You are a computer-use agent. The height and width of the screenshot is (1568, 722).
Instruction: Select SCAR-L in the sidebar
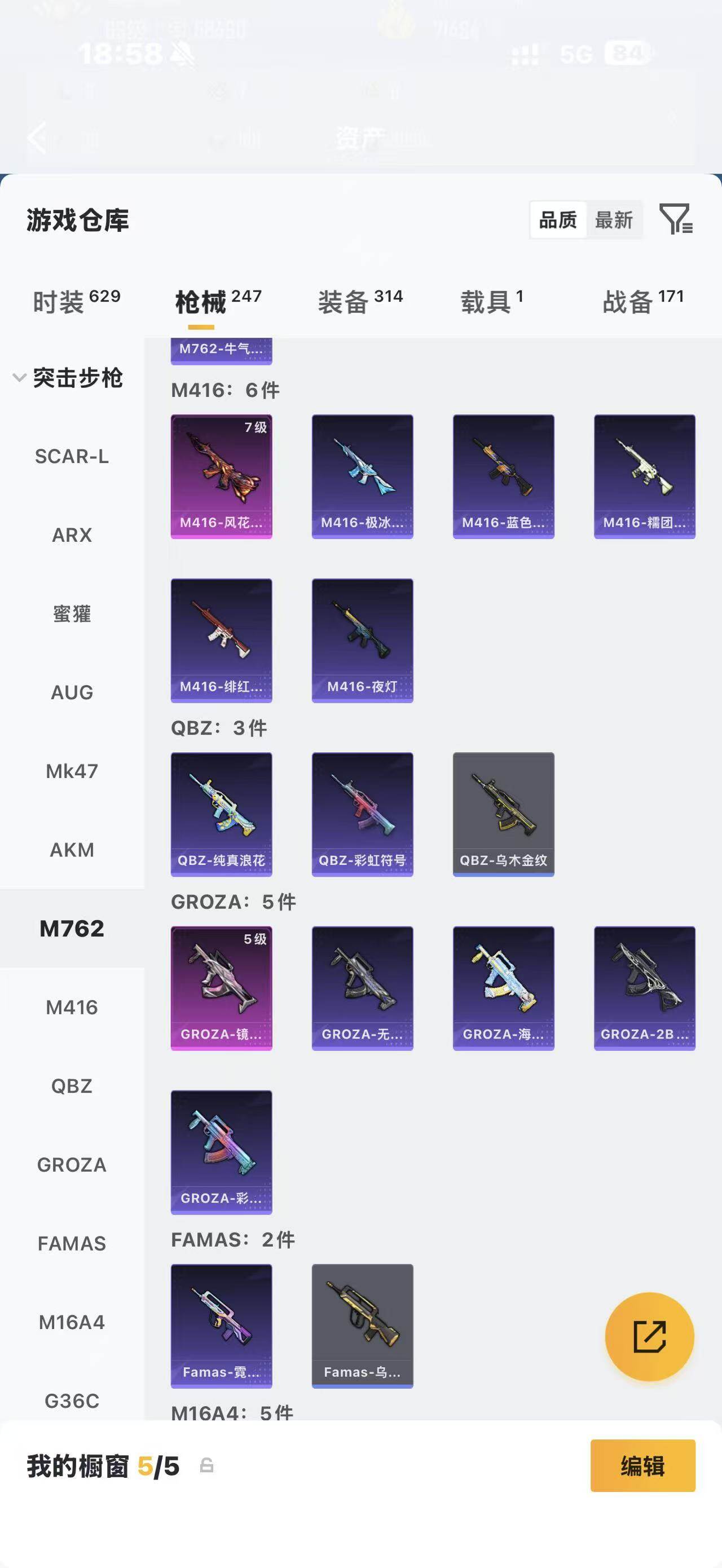[72, 457]
